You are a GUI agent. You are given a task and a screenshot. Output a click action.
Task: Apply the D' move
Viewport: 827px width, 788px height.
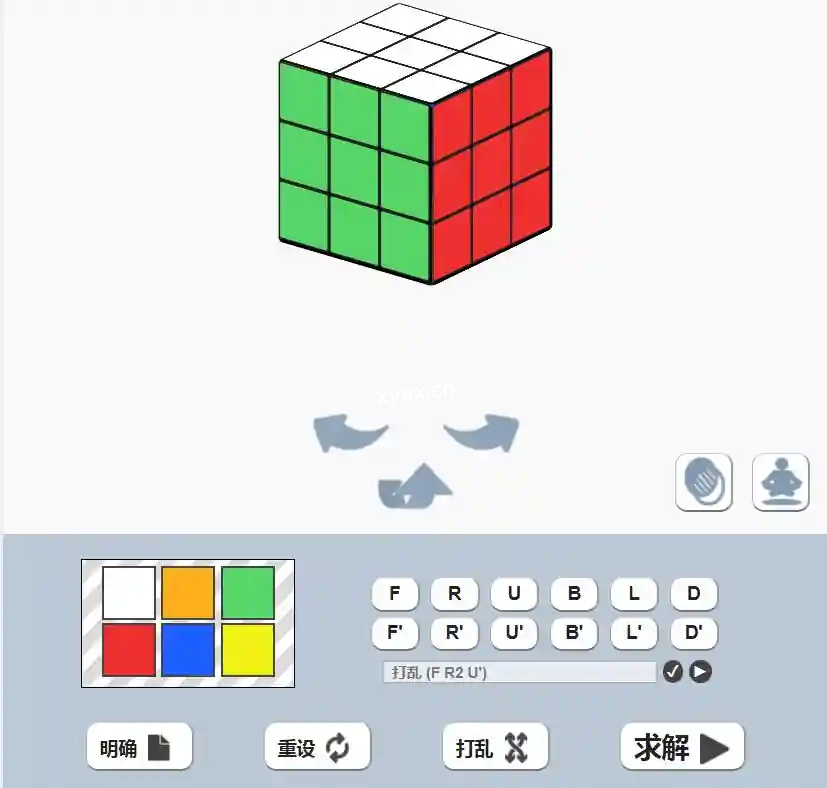(x=694, y=633)
